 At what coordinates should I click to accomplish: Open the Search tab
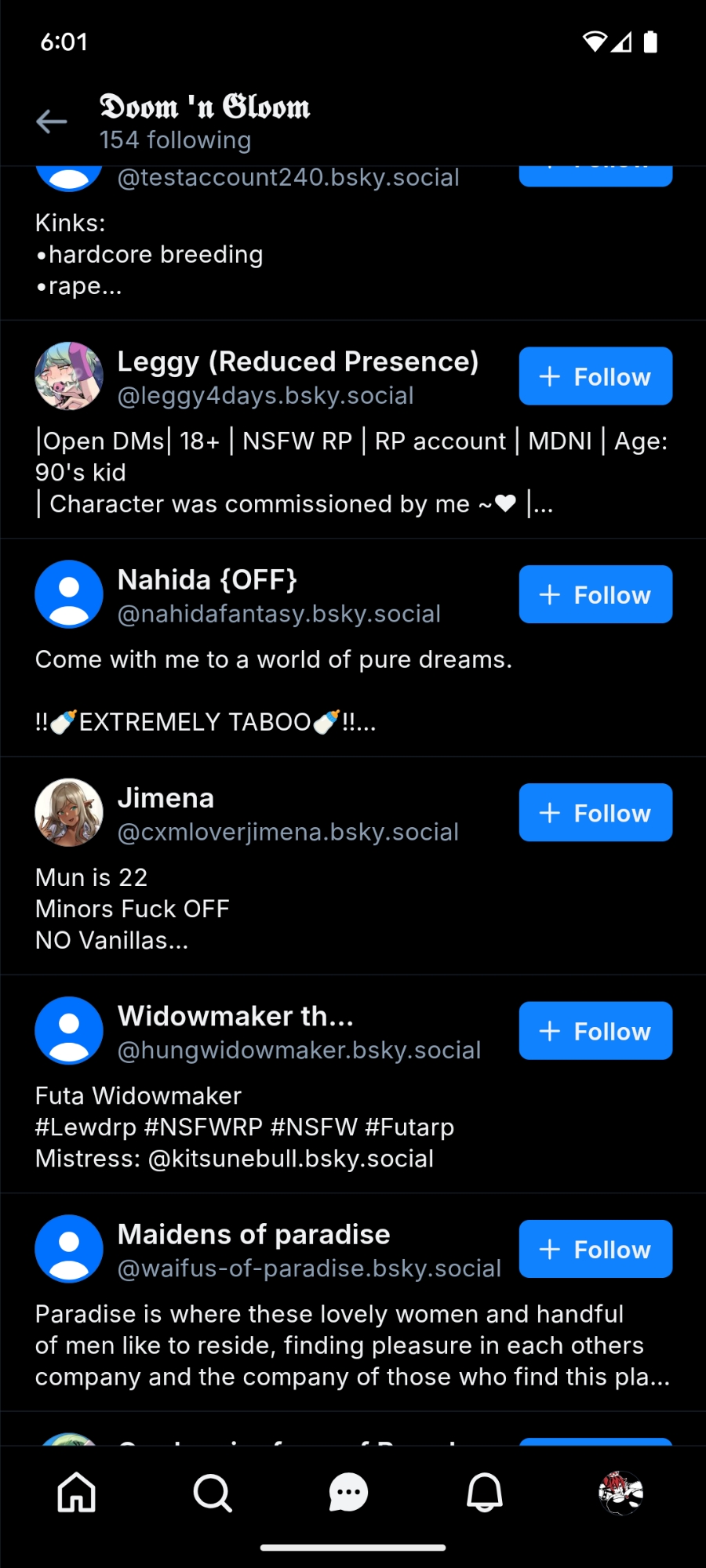click(213, 1492)
